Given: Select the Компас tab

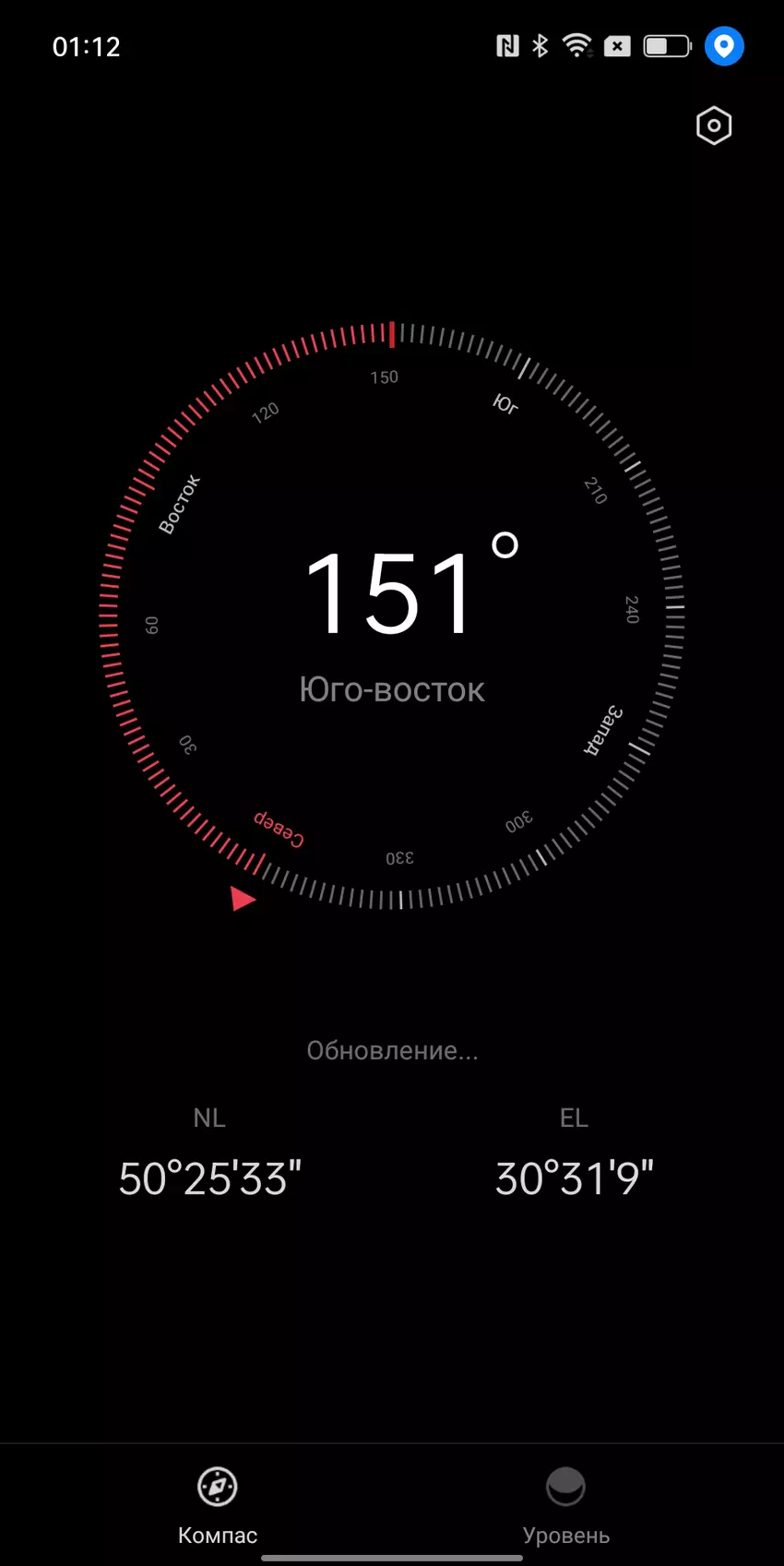Looking at the screenshot, I should (x=218, y=1504).
